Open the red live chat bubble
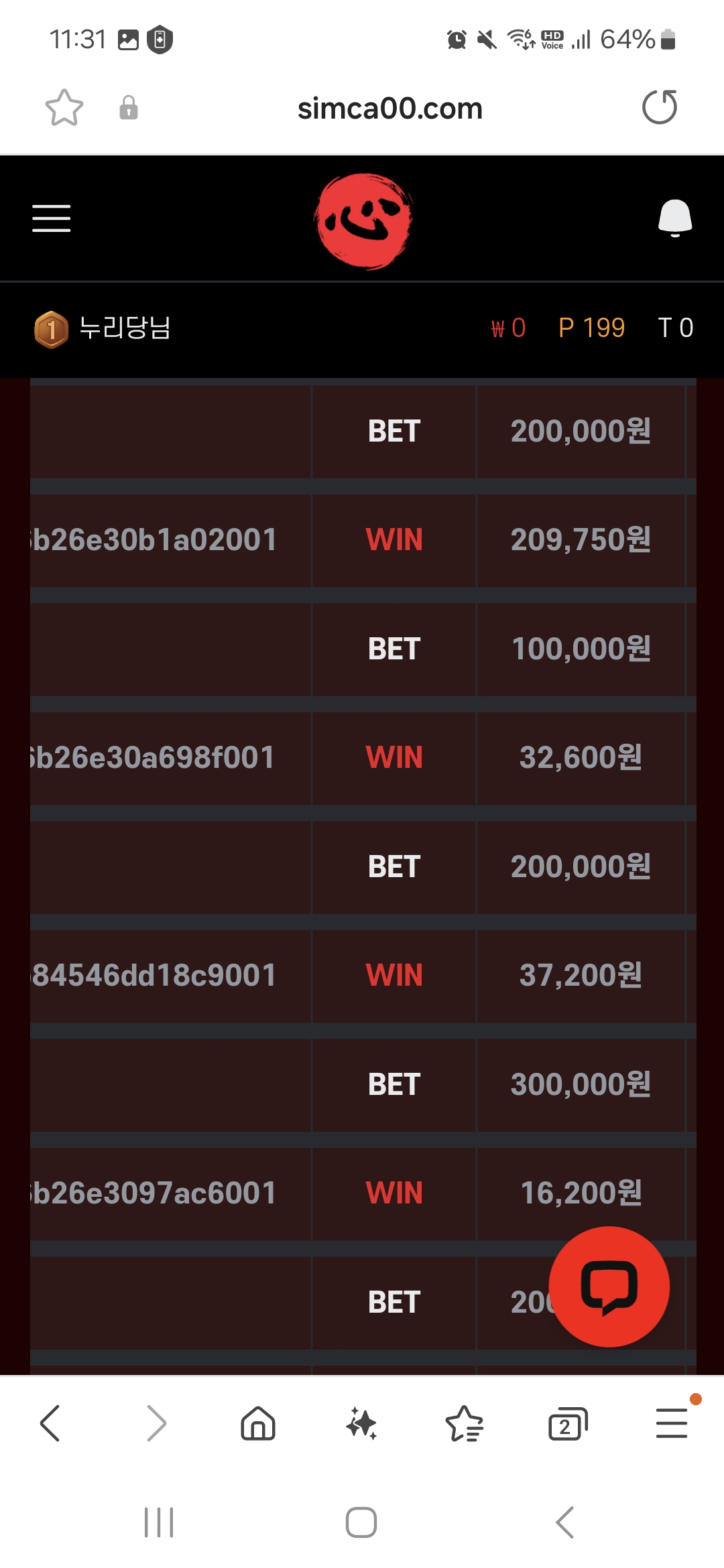 609,1287
